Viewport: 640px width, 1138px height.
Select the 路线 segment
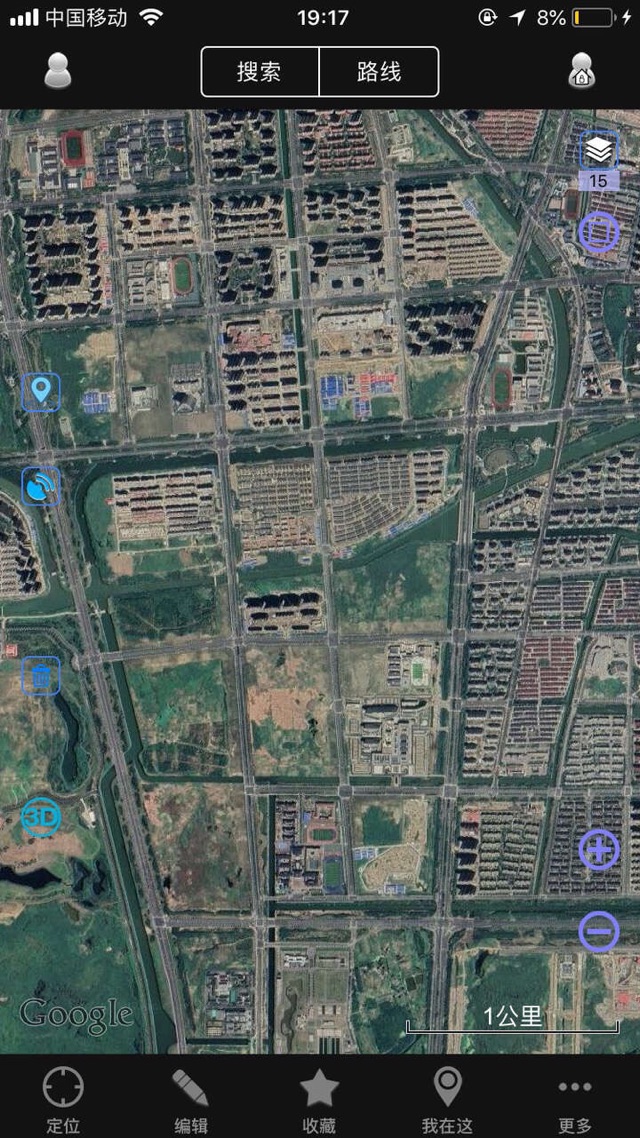click(379, 72)
